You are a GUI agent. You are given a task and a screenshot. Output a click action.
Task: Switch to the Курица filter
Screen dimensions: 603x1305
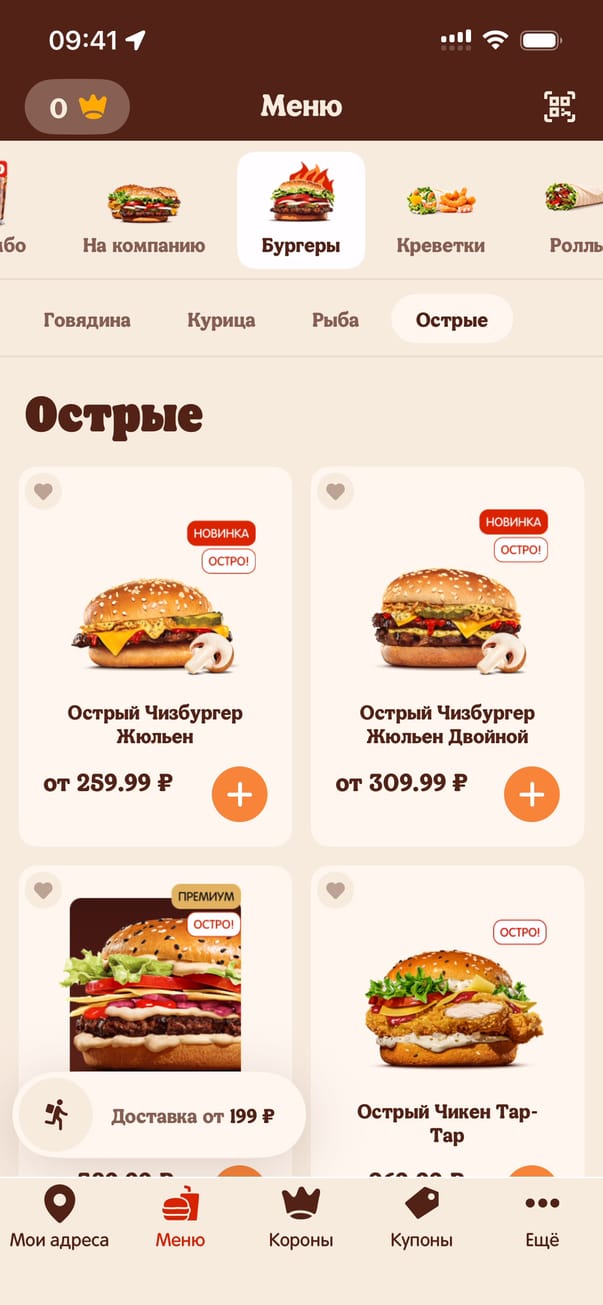click(221, 320)
